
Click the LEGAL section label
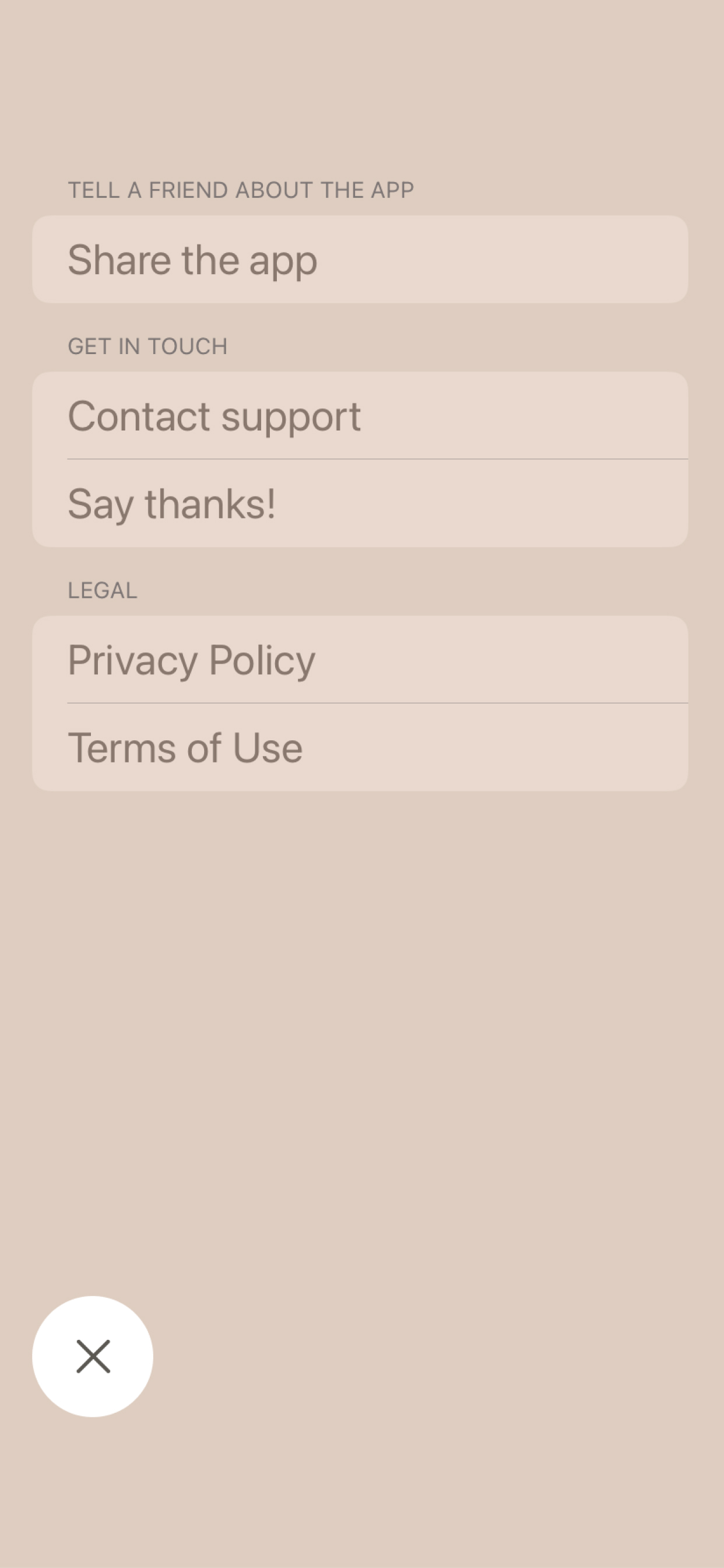101,589
